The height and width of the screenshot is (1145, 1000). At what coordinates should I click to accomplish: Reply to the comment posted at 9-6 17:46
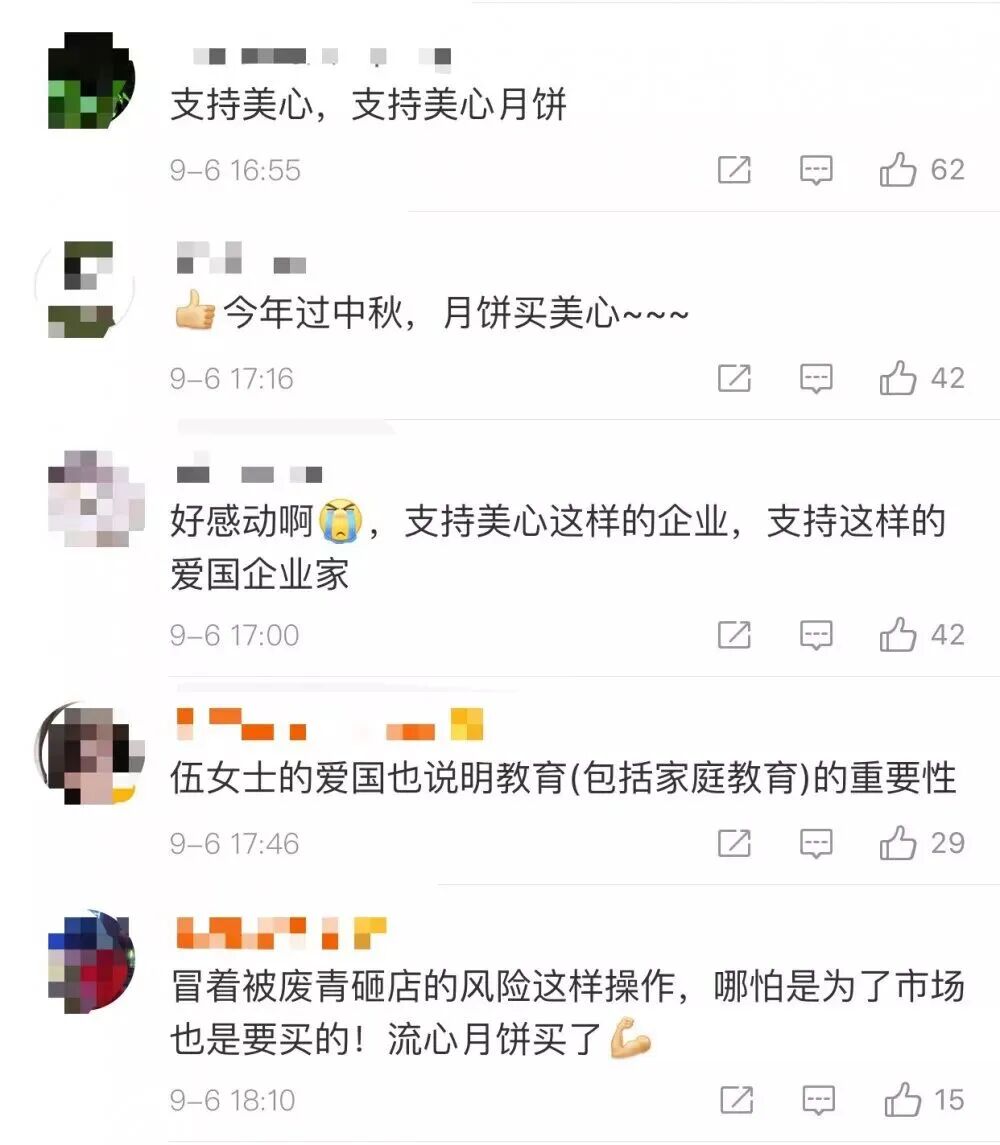click(817, 843)
